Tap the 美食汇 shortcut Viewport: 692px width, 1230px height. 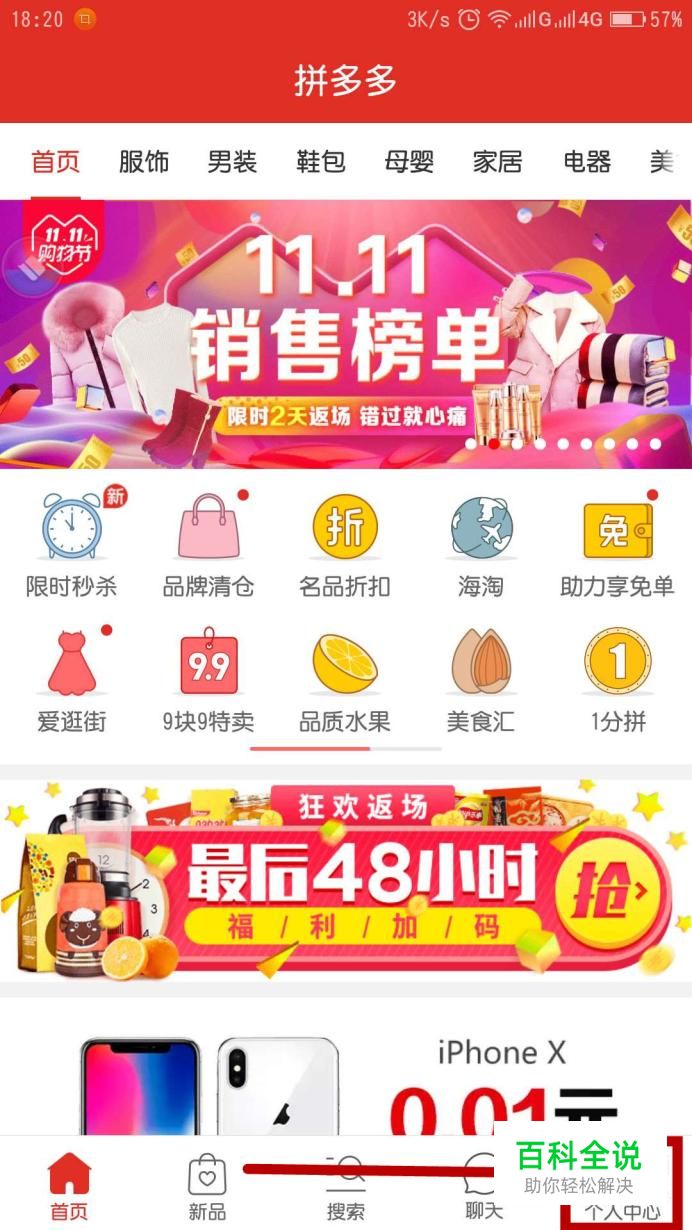(481, 678)
